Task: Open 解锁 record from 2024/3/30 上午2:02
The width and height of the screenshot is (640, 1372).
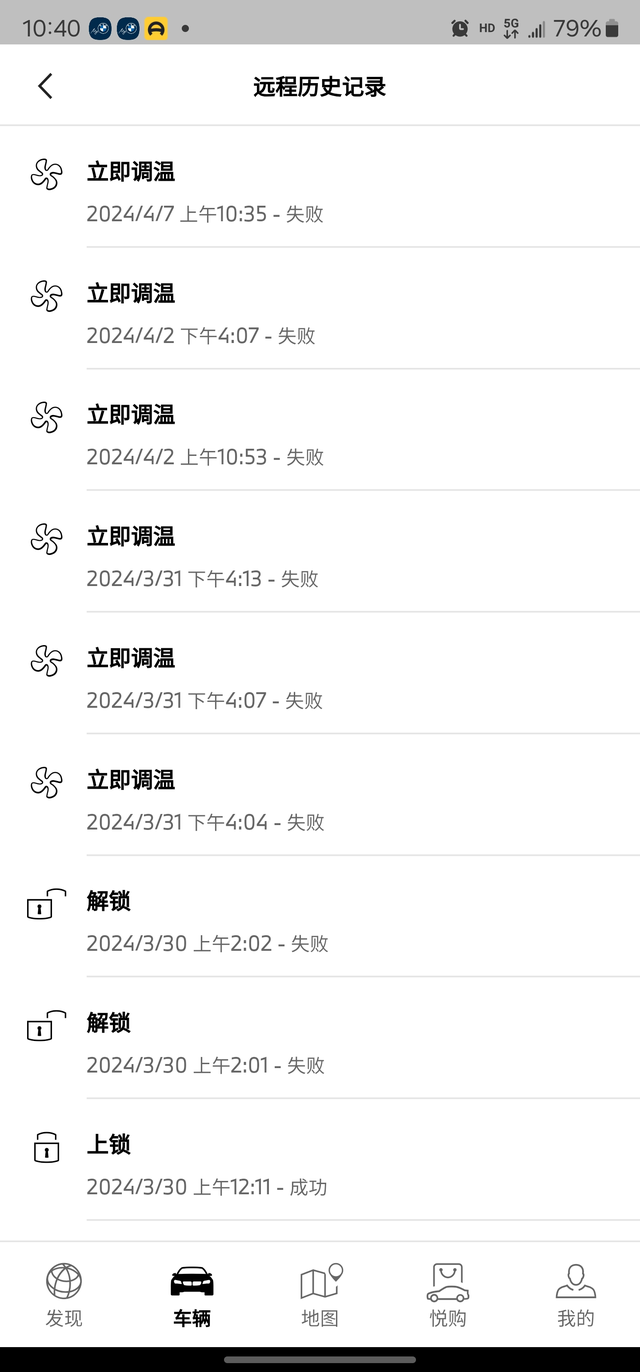Action: (320, 921)
